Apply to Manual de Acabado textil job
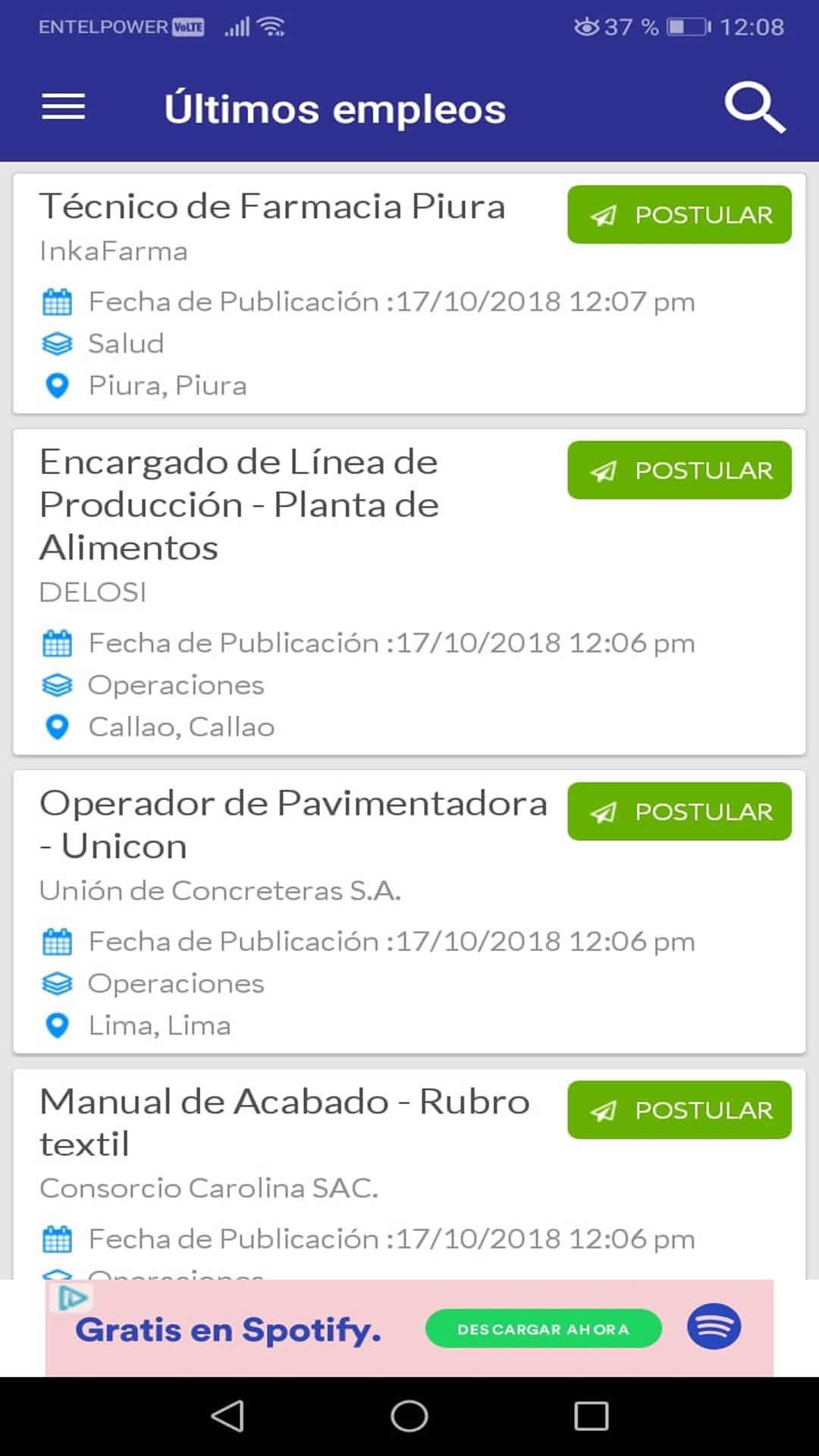Image resolution: width=819 pixels, height=1456 pixels. [679, 1110]
